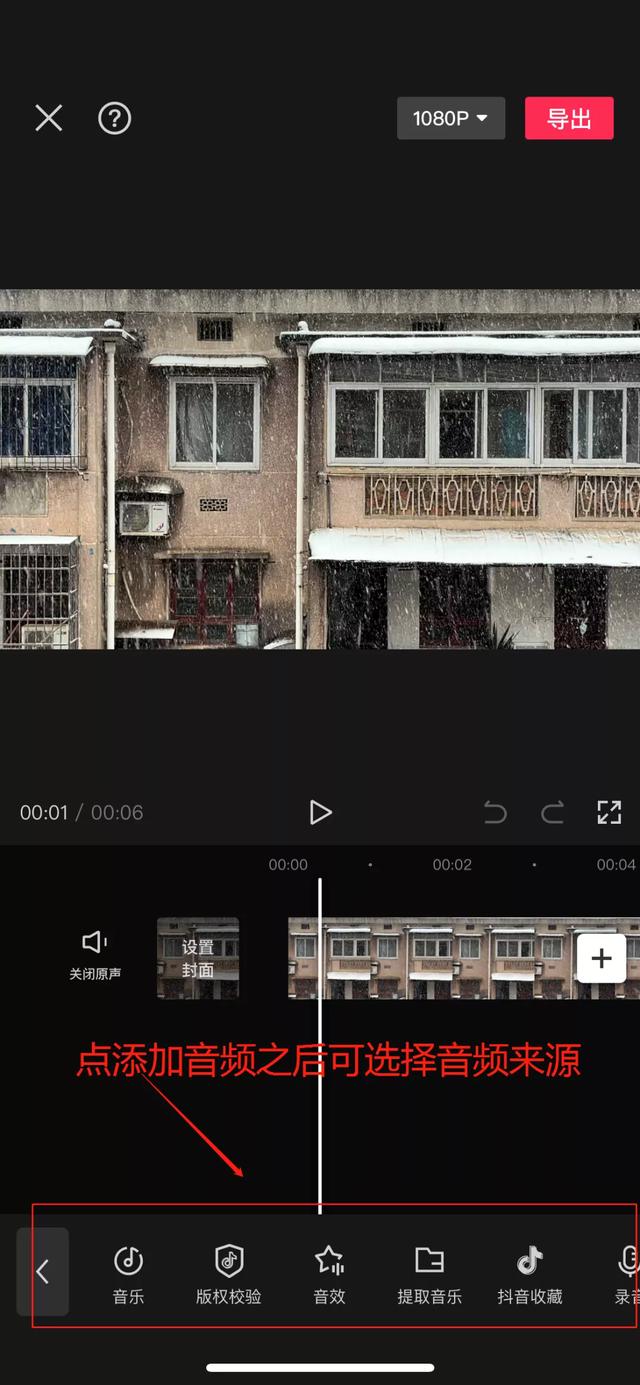Enter fullscreen preview mode

tap(609, 812)
